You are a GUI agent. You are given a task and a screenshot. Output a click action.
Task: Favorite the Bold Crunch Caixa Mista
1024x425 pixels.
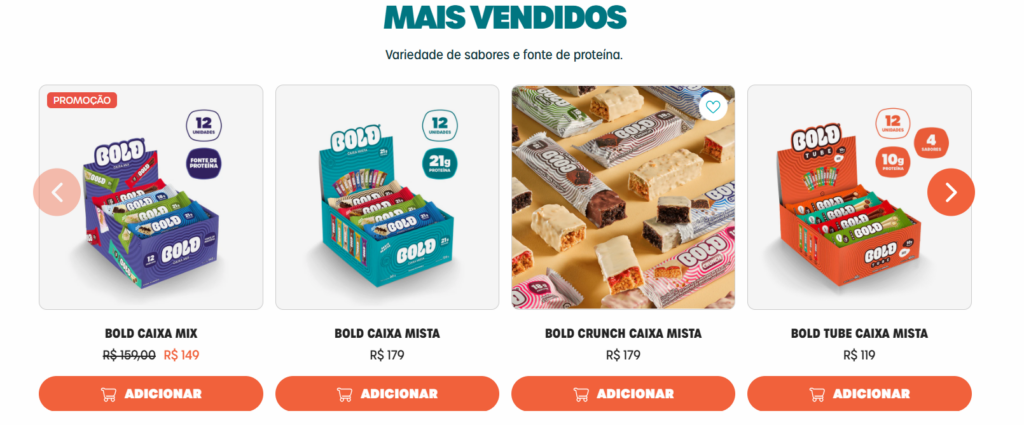point(712,107)
